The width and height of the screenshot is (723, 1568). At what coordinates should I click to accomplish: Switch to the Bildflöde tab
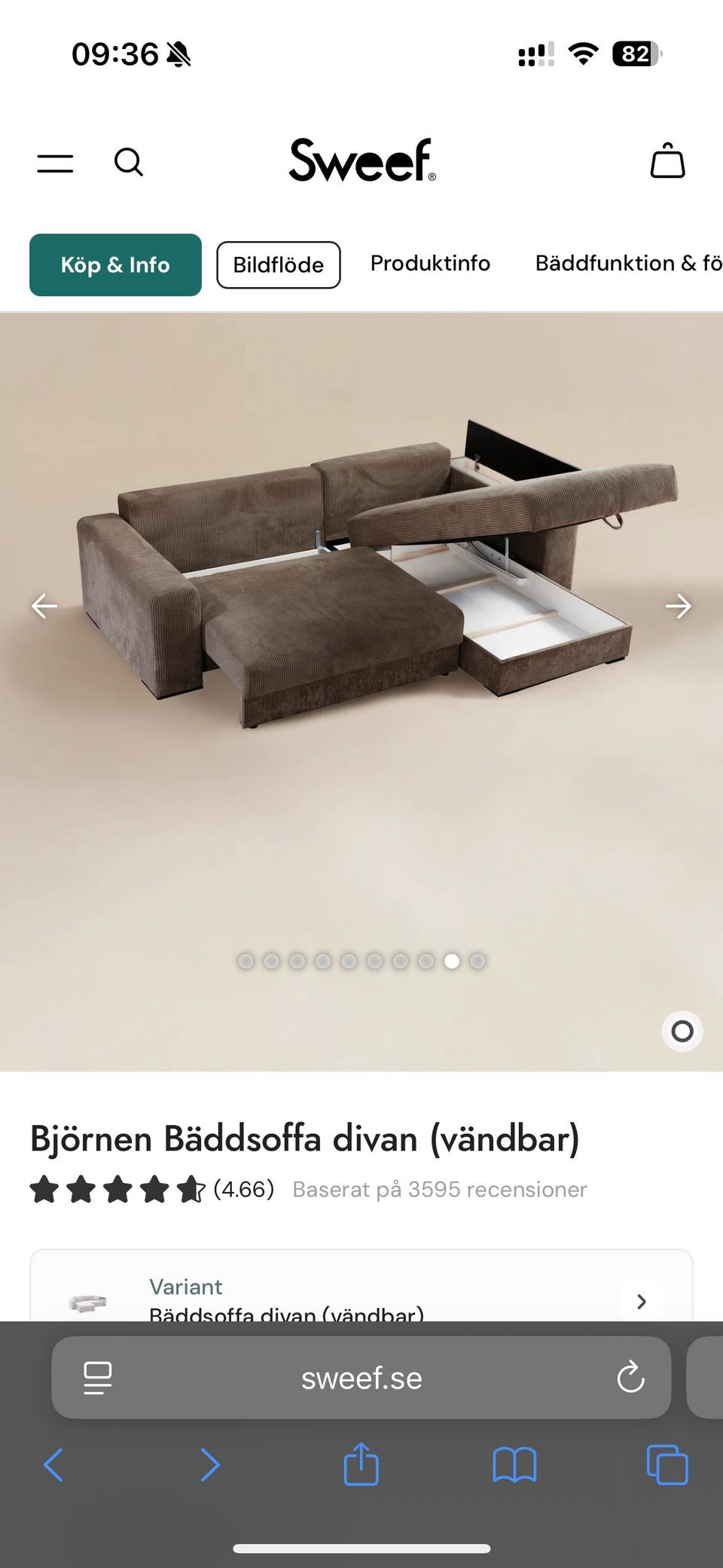278,264
